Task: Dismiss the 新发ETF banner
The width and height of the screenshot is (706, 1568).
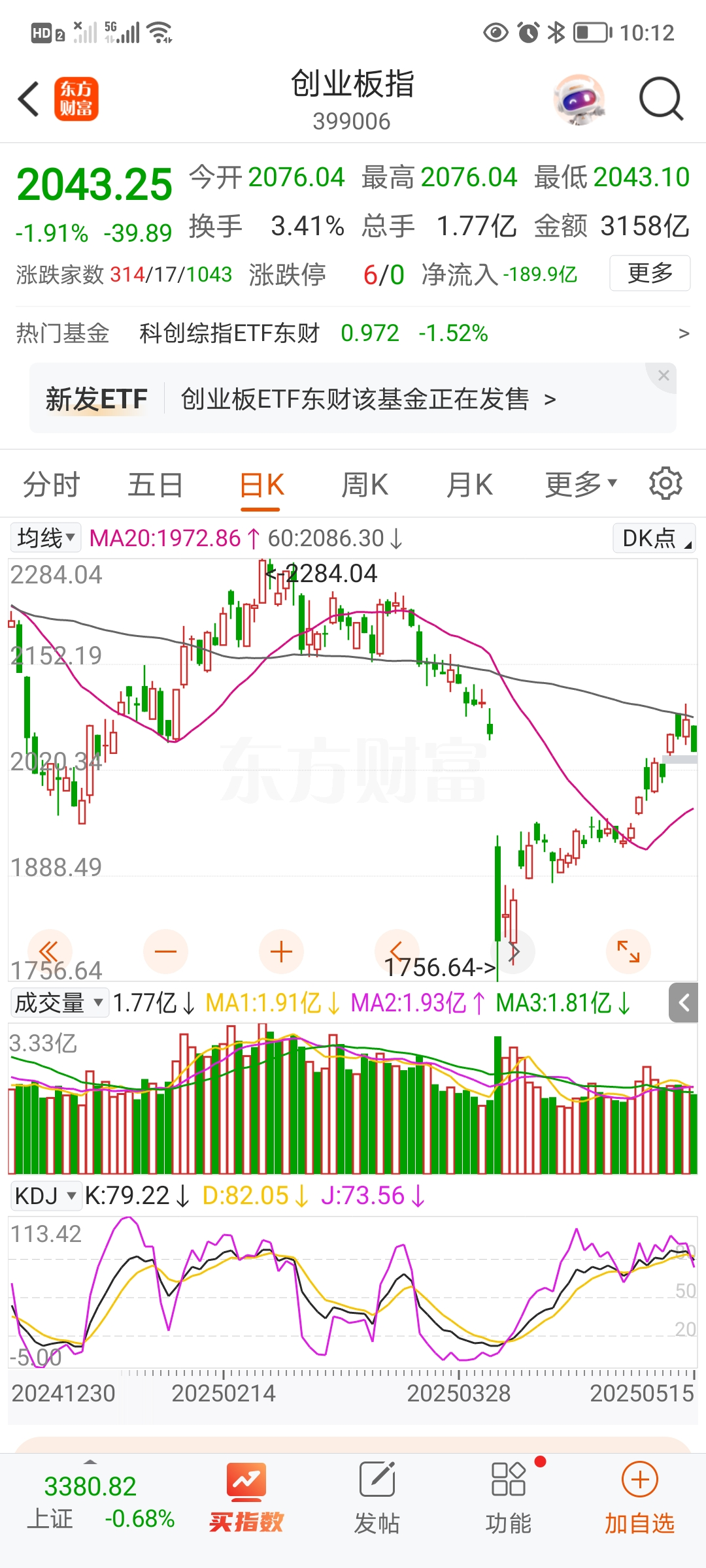Action: coord(664,376)
